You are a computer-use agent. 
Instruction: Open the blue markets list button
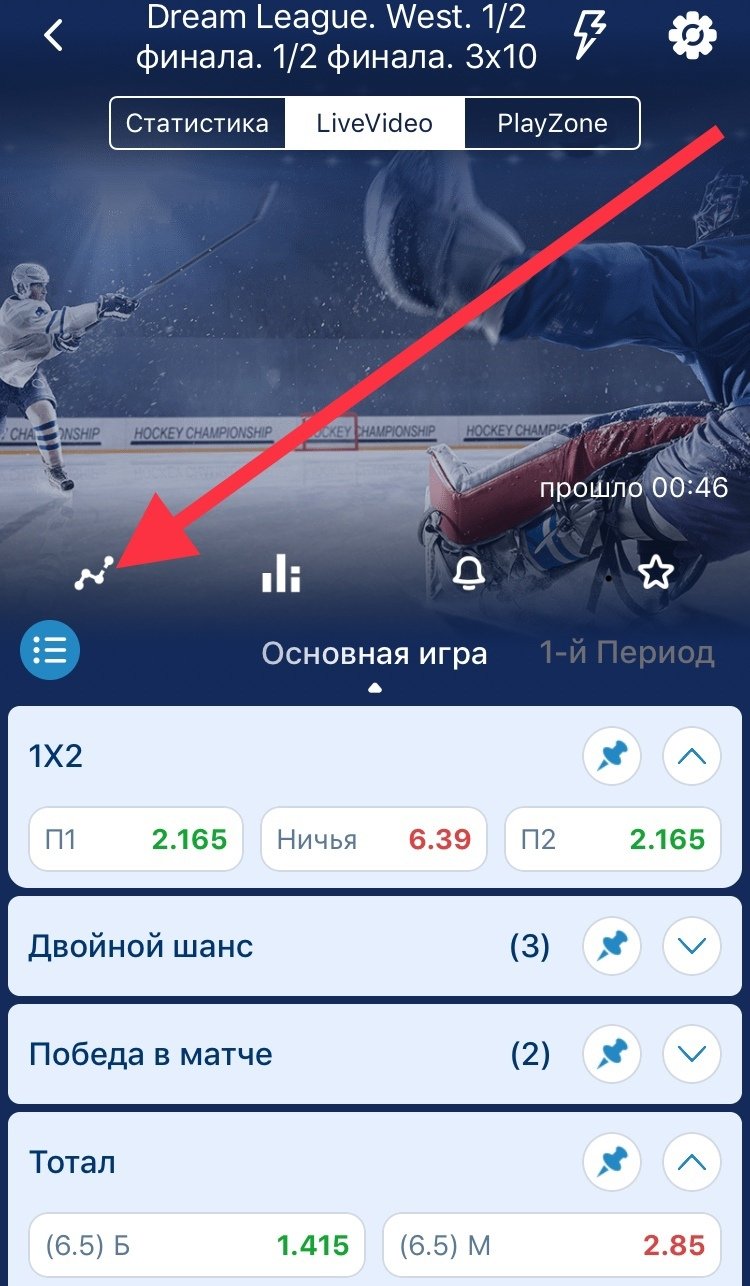pos(50,650)
